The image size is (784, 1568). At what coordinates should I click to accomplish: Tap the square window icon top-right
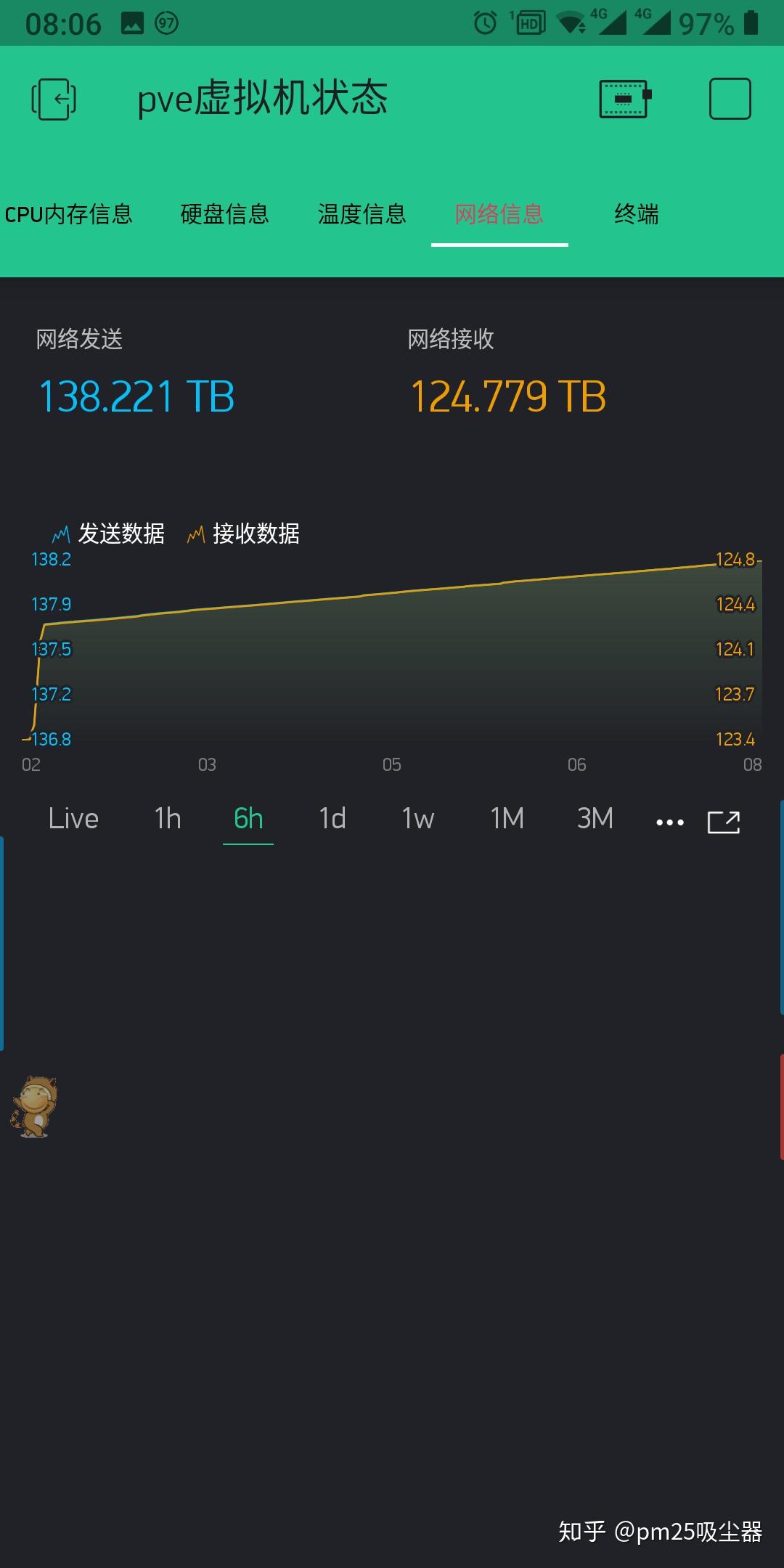click(x=731, y=98)
